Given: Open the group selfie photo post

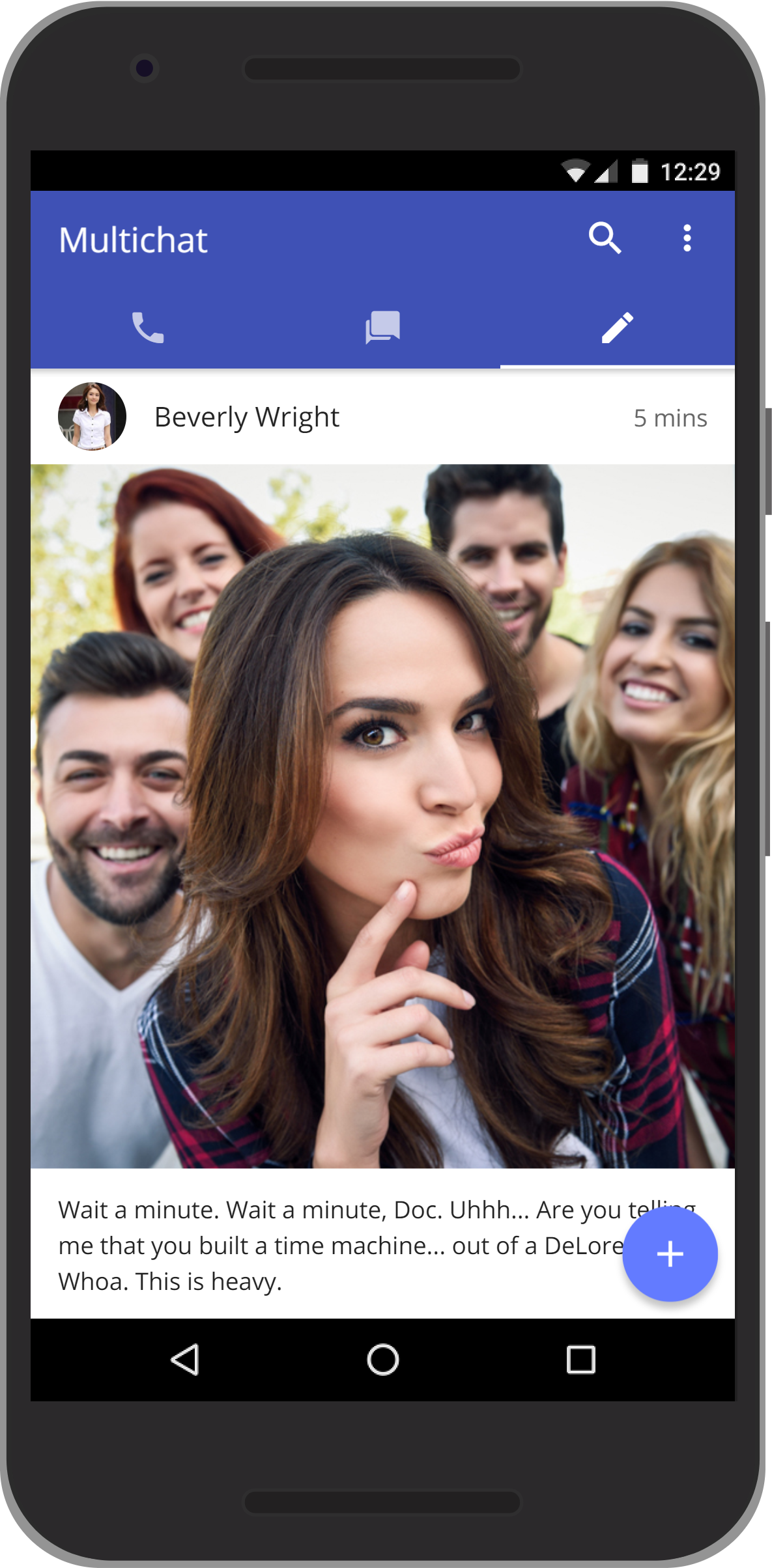Looking at the screenshot, I should pos(382,816).
